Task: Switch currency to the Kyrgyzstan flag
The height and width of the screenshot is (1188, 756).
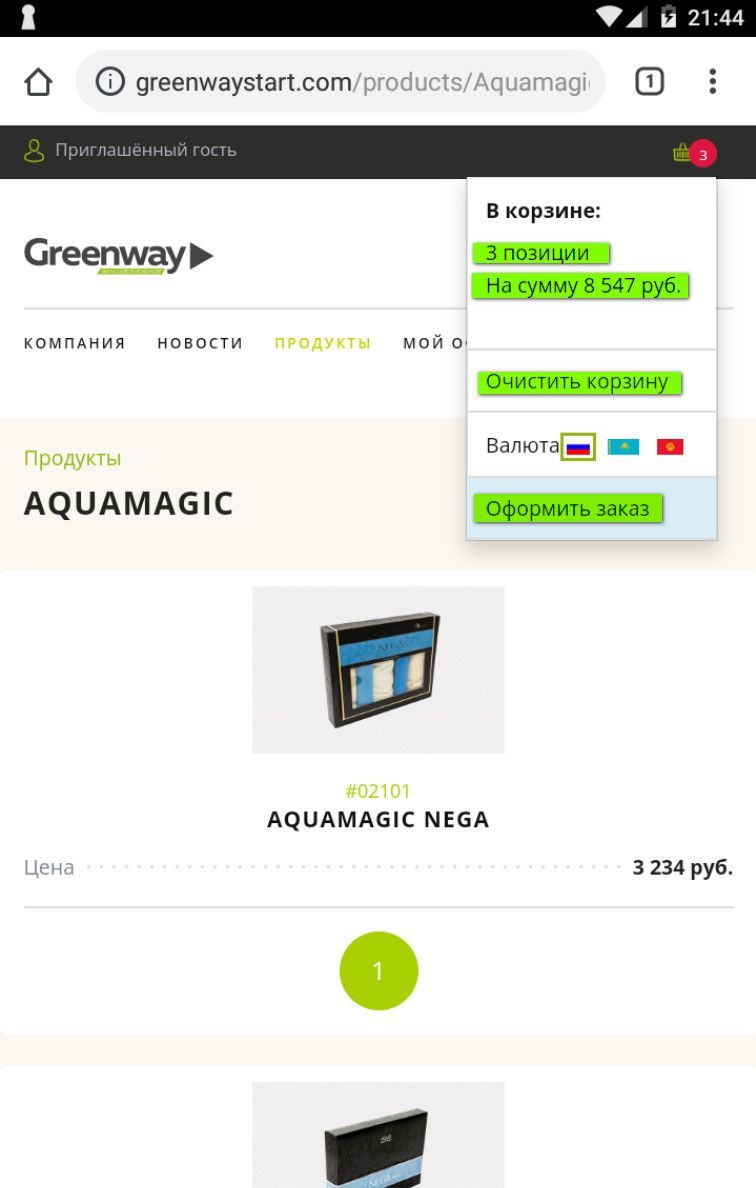Action: (x=670, y=446)
